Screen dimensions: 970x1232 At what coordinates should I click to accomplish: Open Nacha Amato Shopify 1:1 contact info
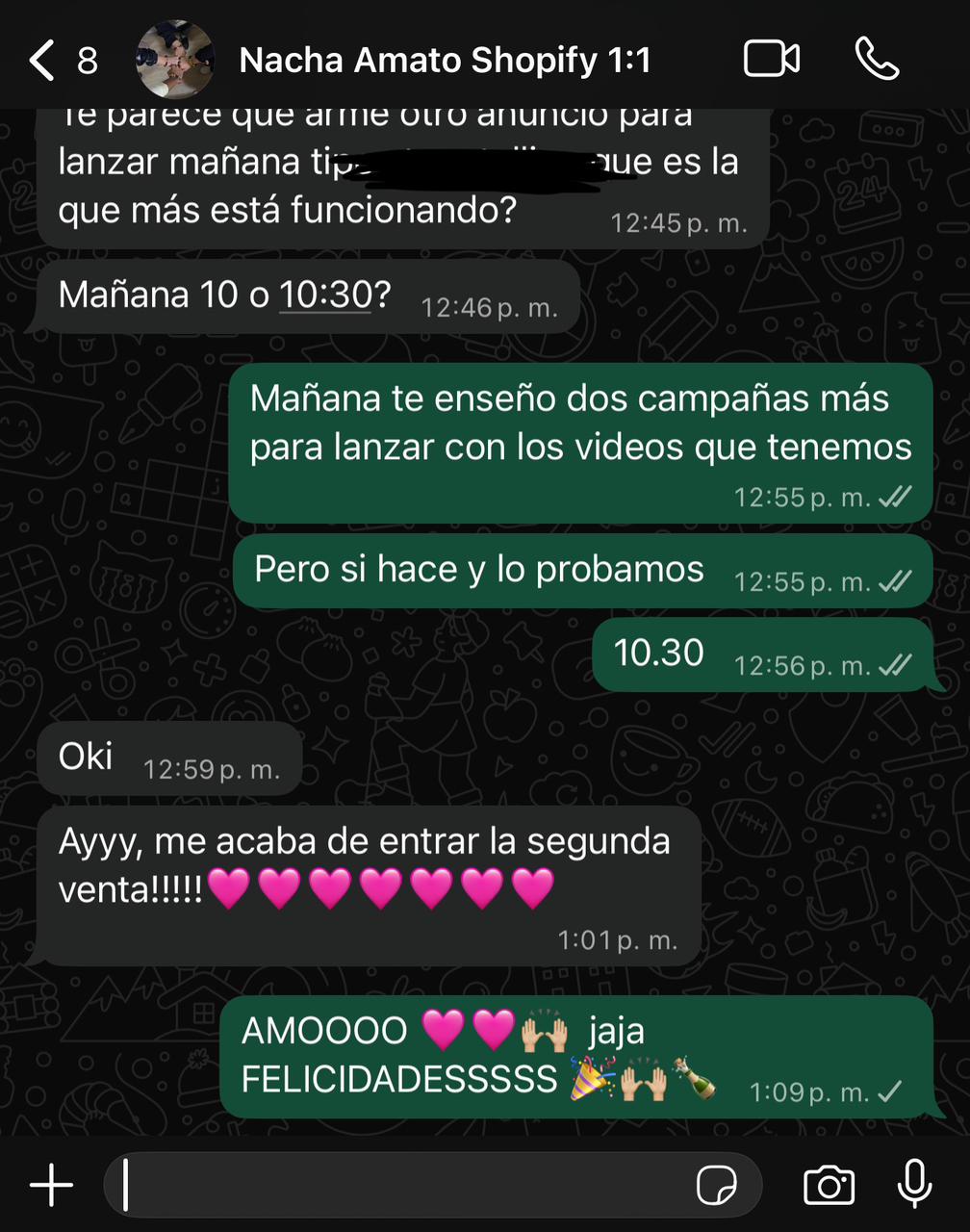445,61
